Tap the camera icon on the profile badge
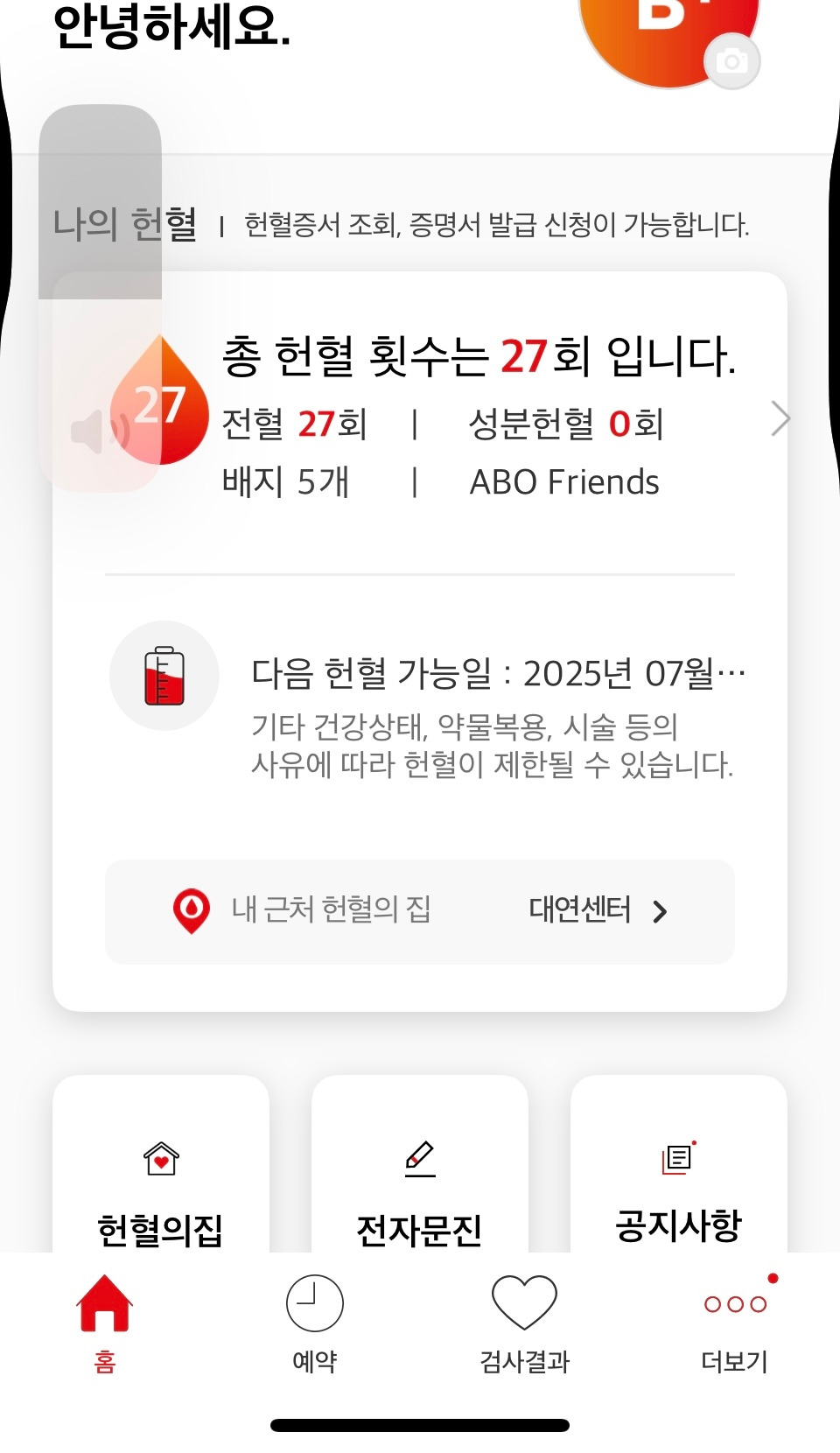Viewport: 840px width, 1453px height. click(x=731, y=61)
